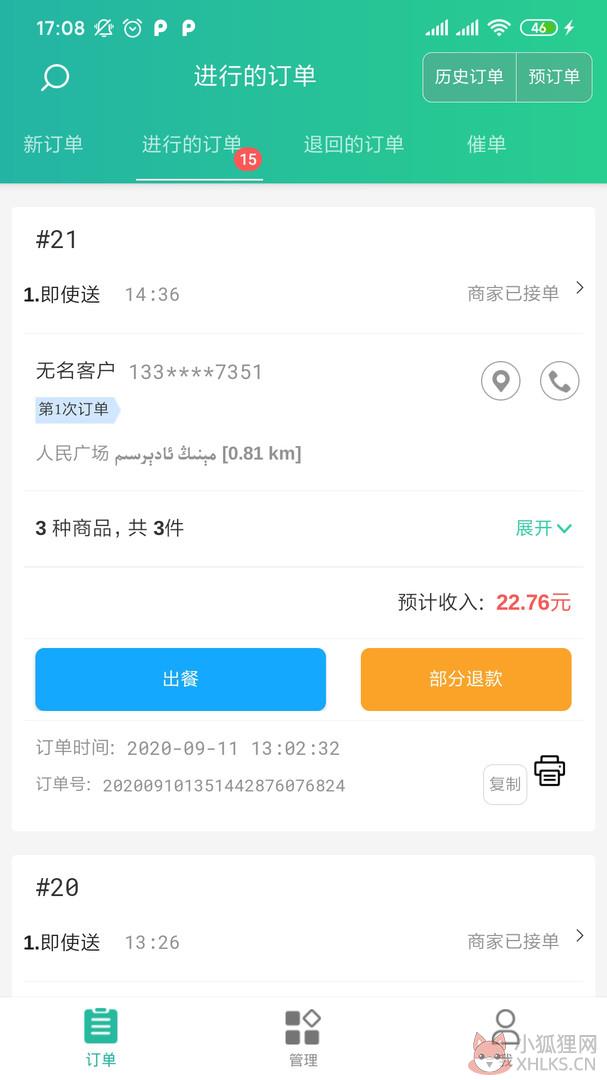Copy the order number with 复制

click(505, 784)
